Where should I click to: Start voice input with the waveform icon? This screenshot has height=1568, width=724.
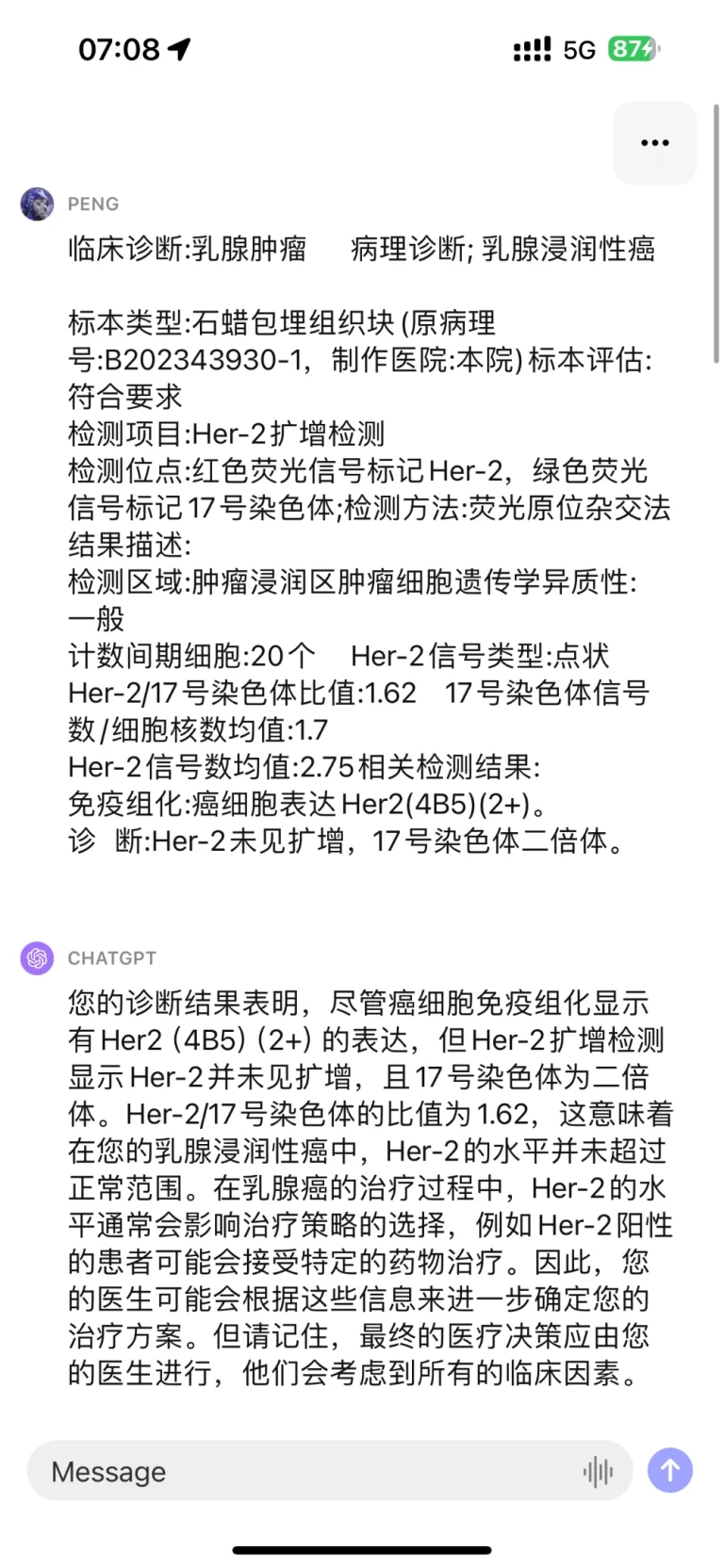coord(598,1471)
